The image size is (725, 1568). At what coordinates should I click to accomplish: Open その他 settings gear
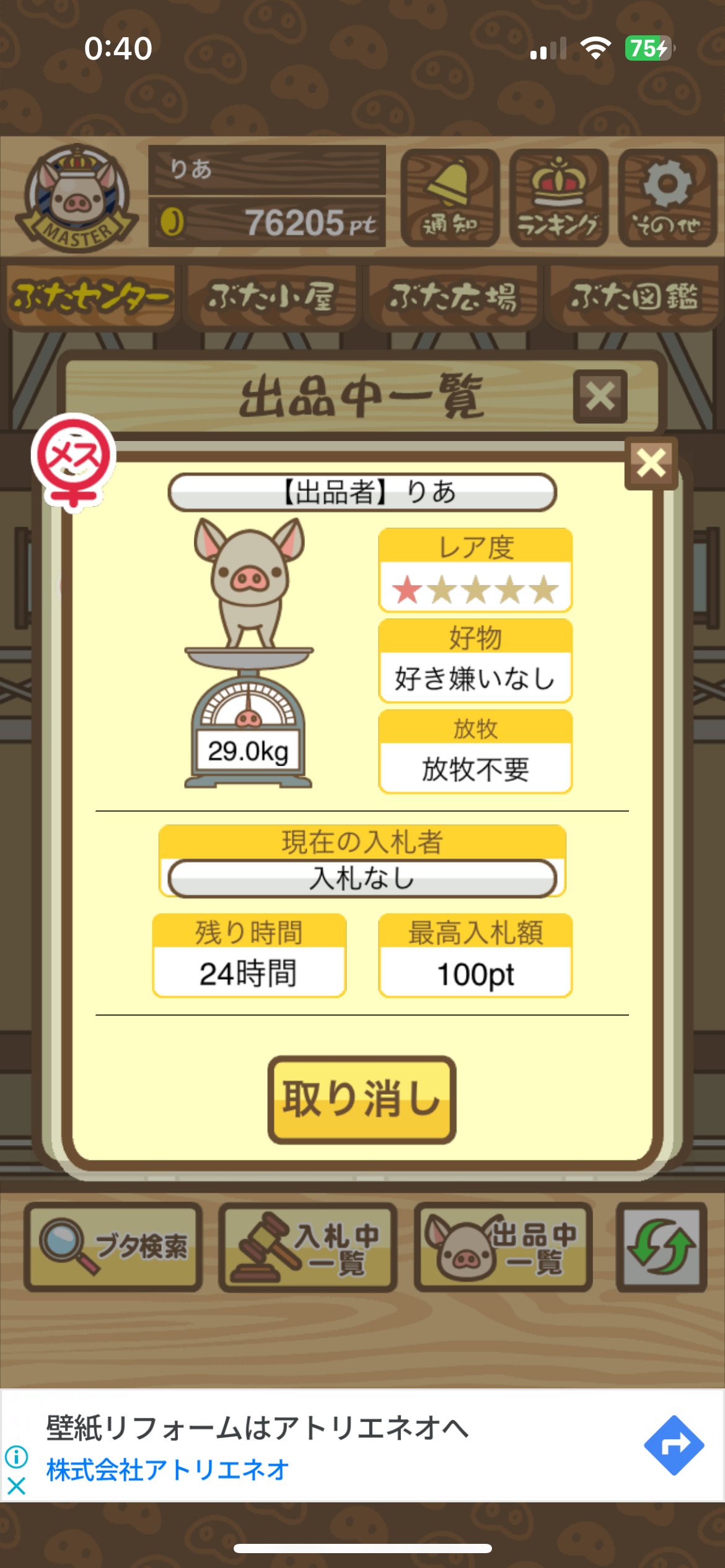[x=667, y=198]
